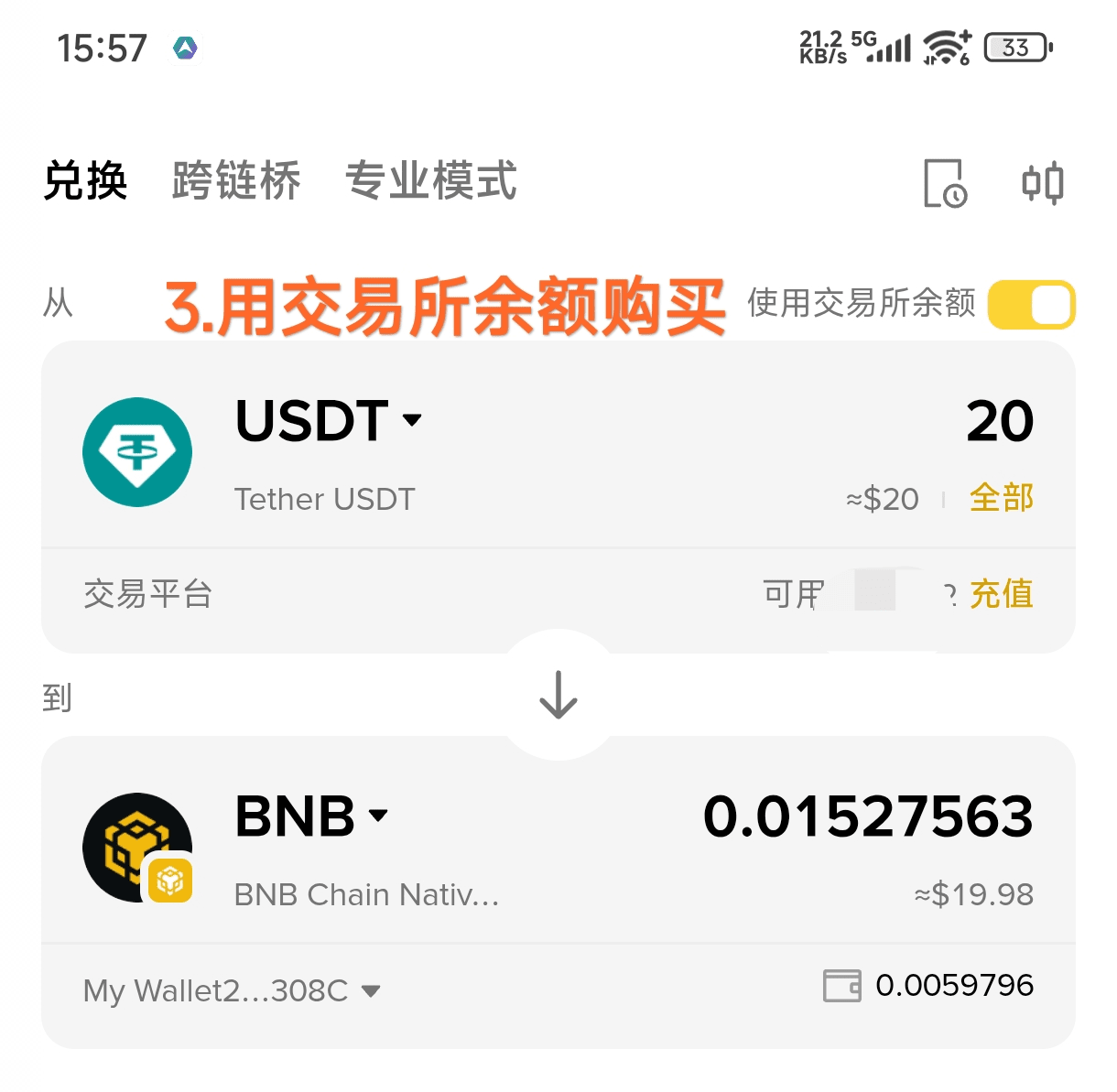The height and width of the screenshot is (1092, 1117).
Task: Open the USDT token selector
Action: [x=328, y=421]
